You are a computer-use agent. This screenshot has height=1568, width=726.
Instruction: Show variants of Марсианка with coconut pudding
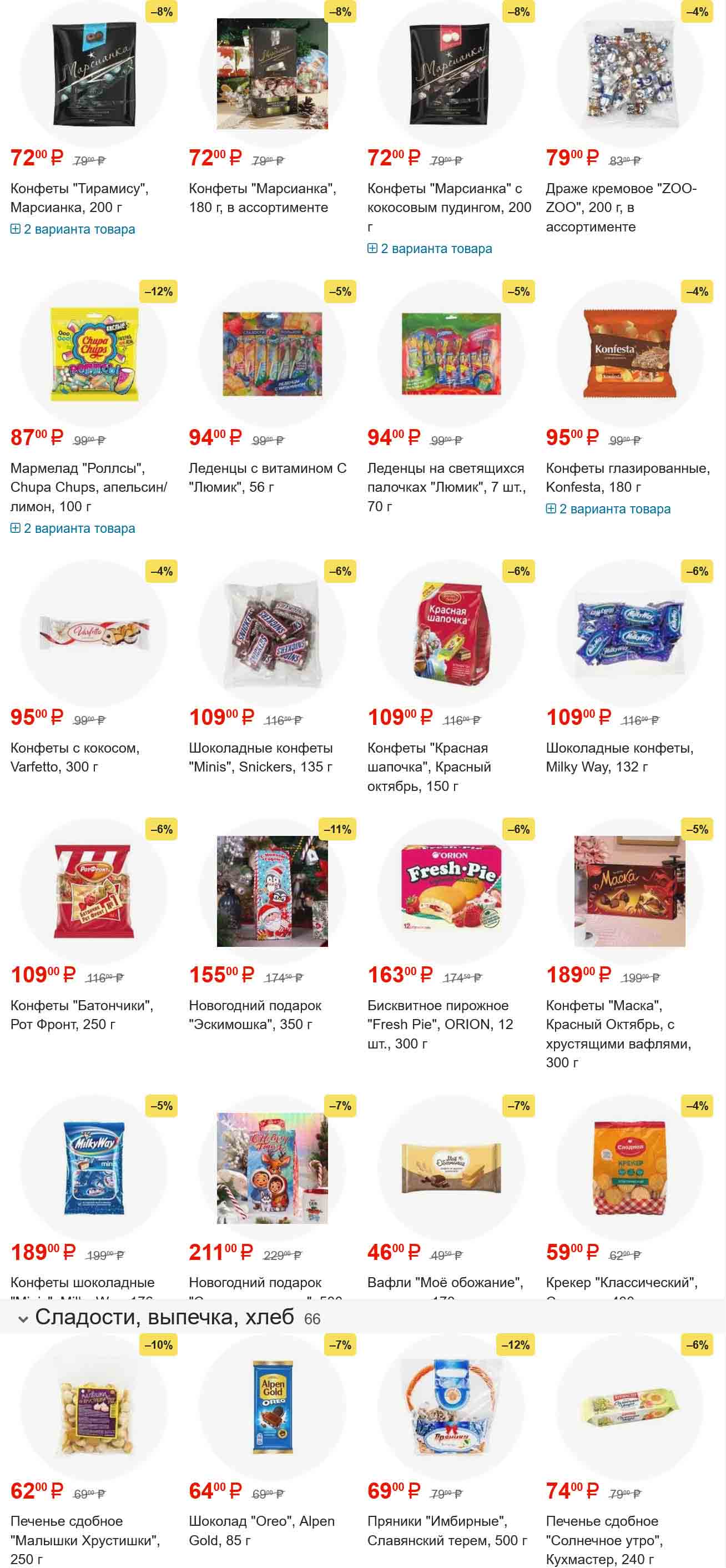pyautogui.click(x=430, y=248)
